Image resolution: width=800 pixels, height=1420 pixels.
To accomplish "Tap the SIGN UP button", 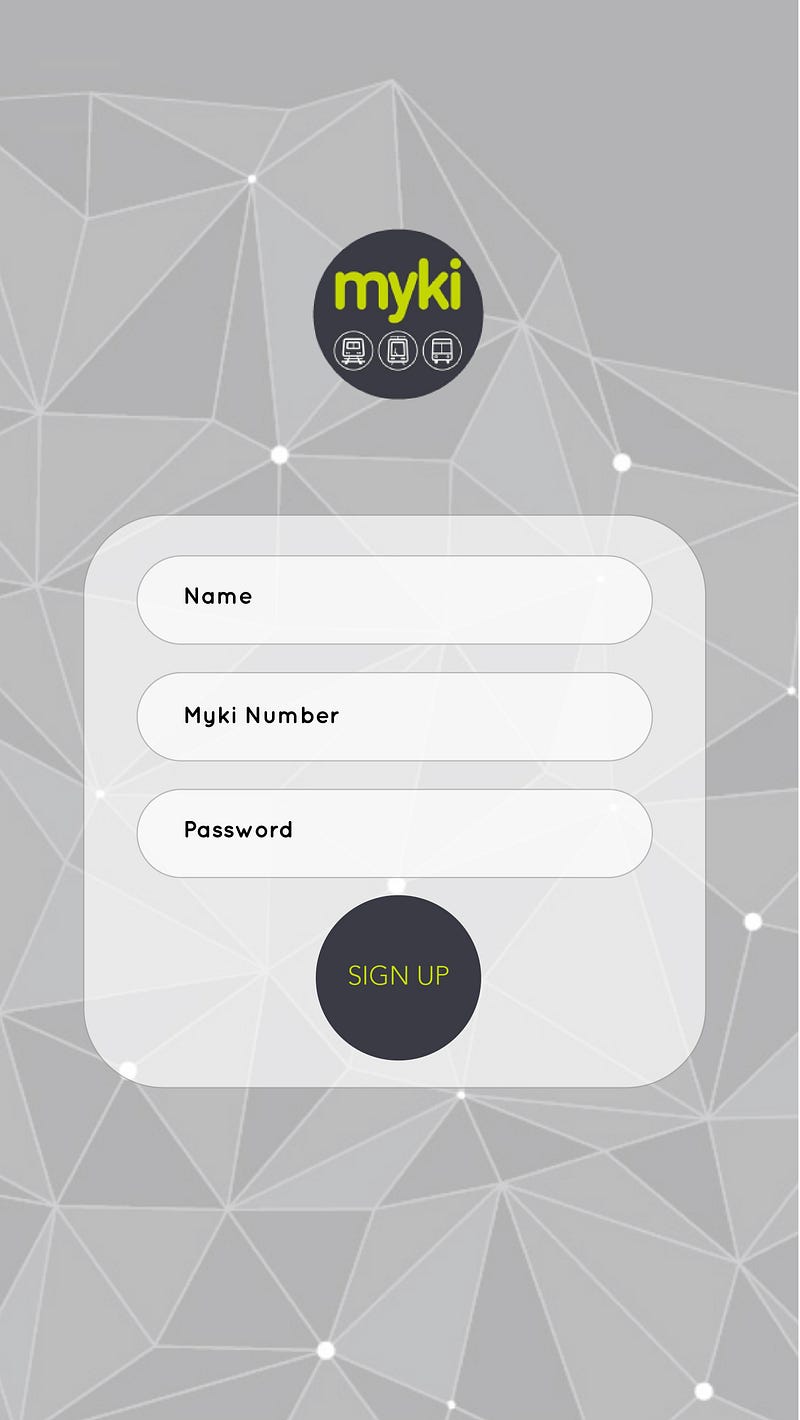I will [x=398, y=977].
